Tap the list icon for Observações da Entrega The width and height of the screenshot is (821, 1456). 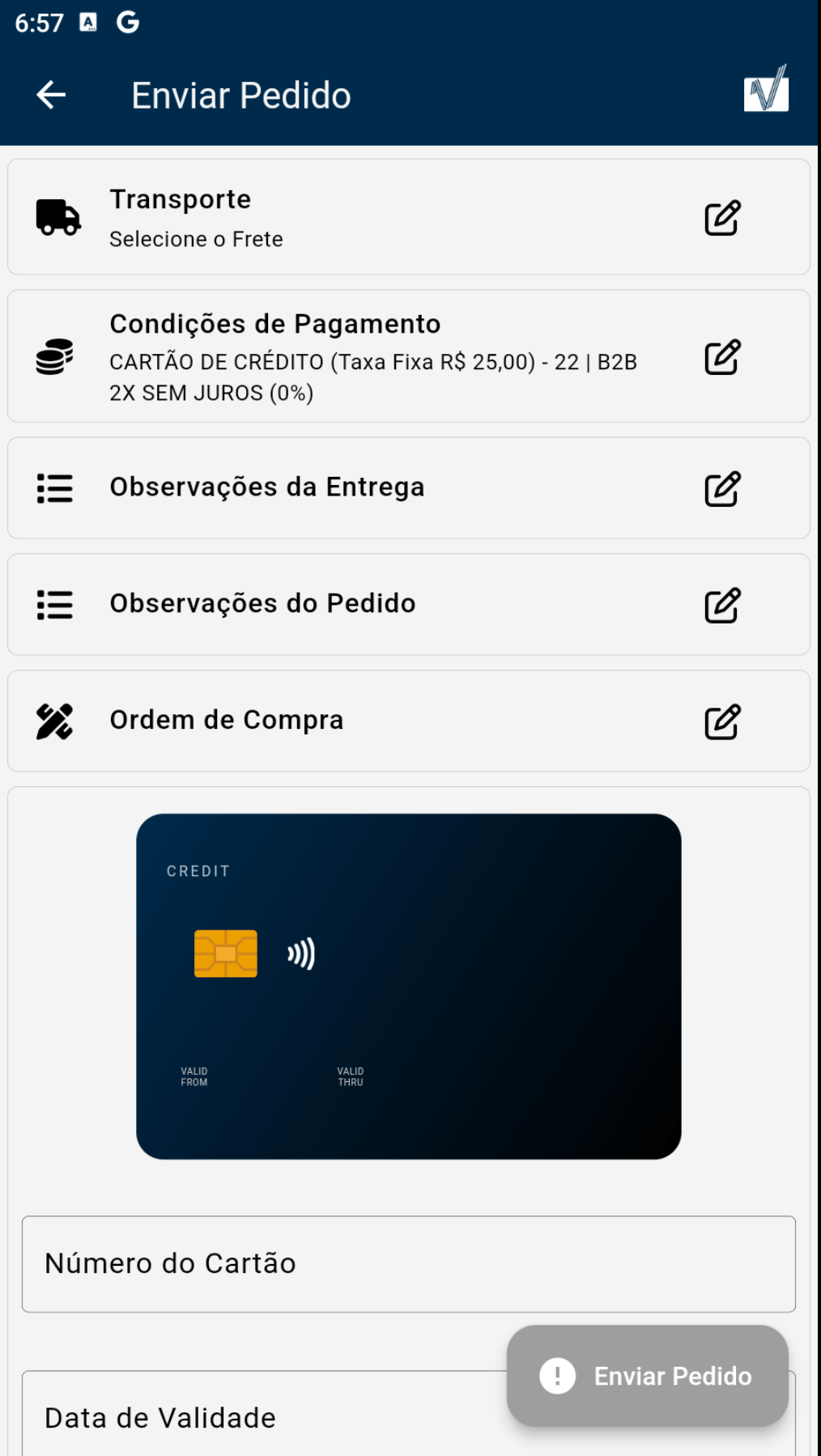53,487
